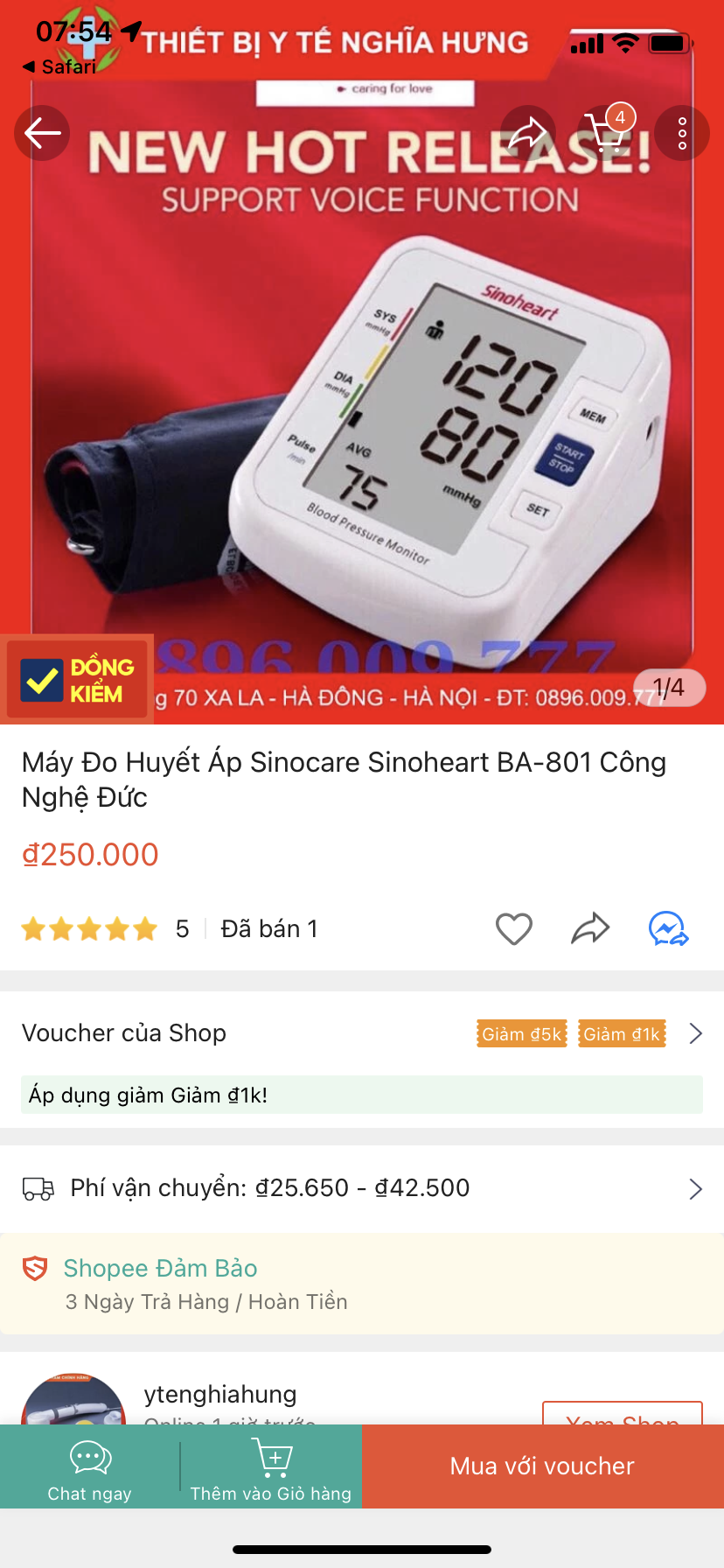Open the three-dot overflow menu
The image size is (724, 1568).
click(x=682, y=133)
